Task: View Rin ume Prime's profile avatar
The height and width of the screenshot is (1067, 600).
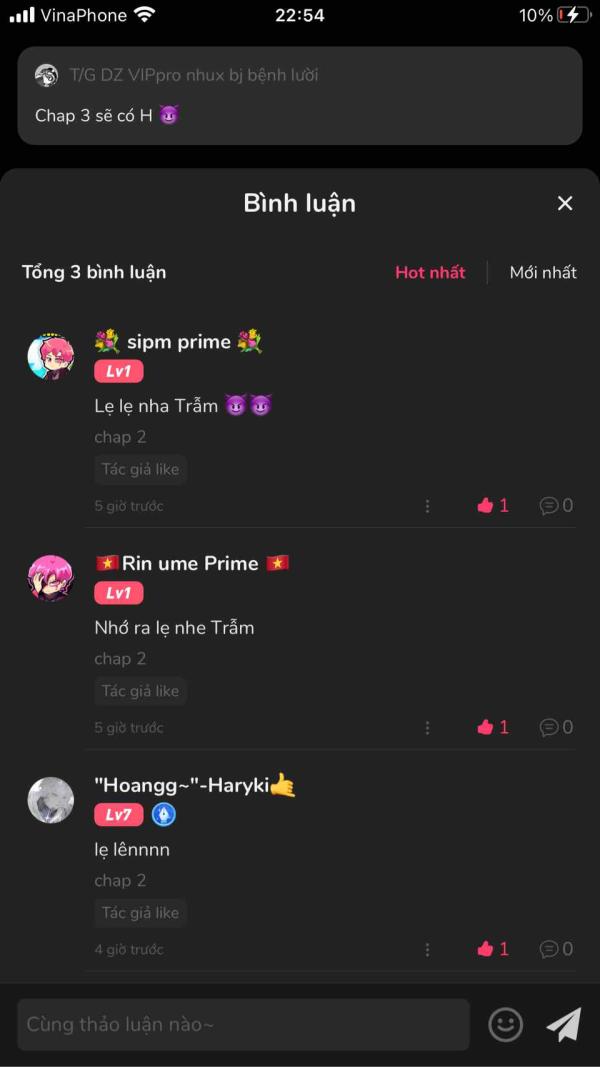Action: [x=50, y=578]
